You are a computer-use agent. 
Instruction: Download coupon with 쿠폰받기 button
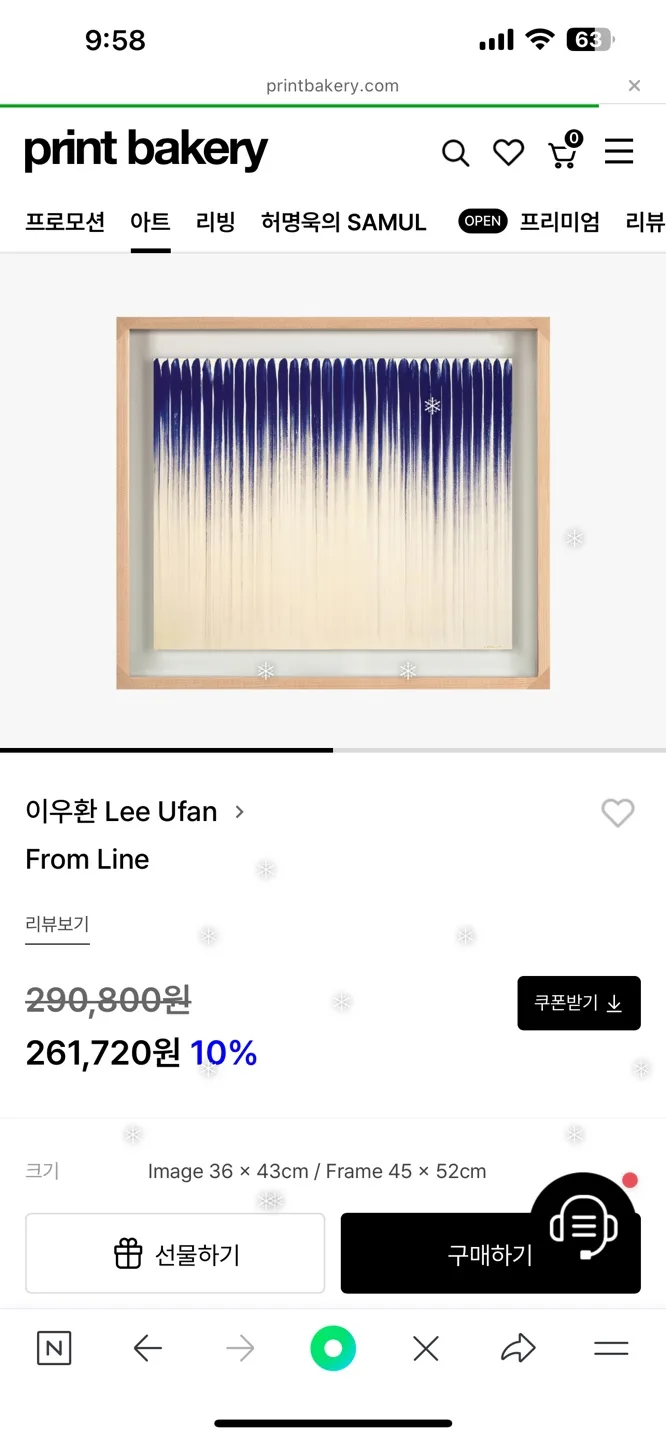point(578,1003)
